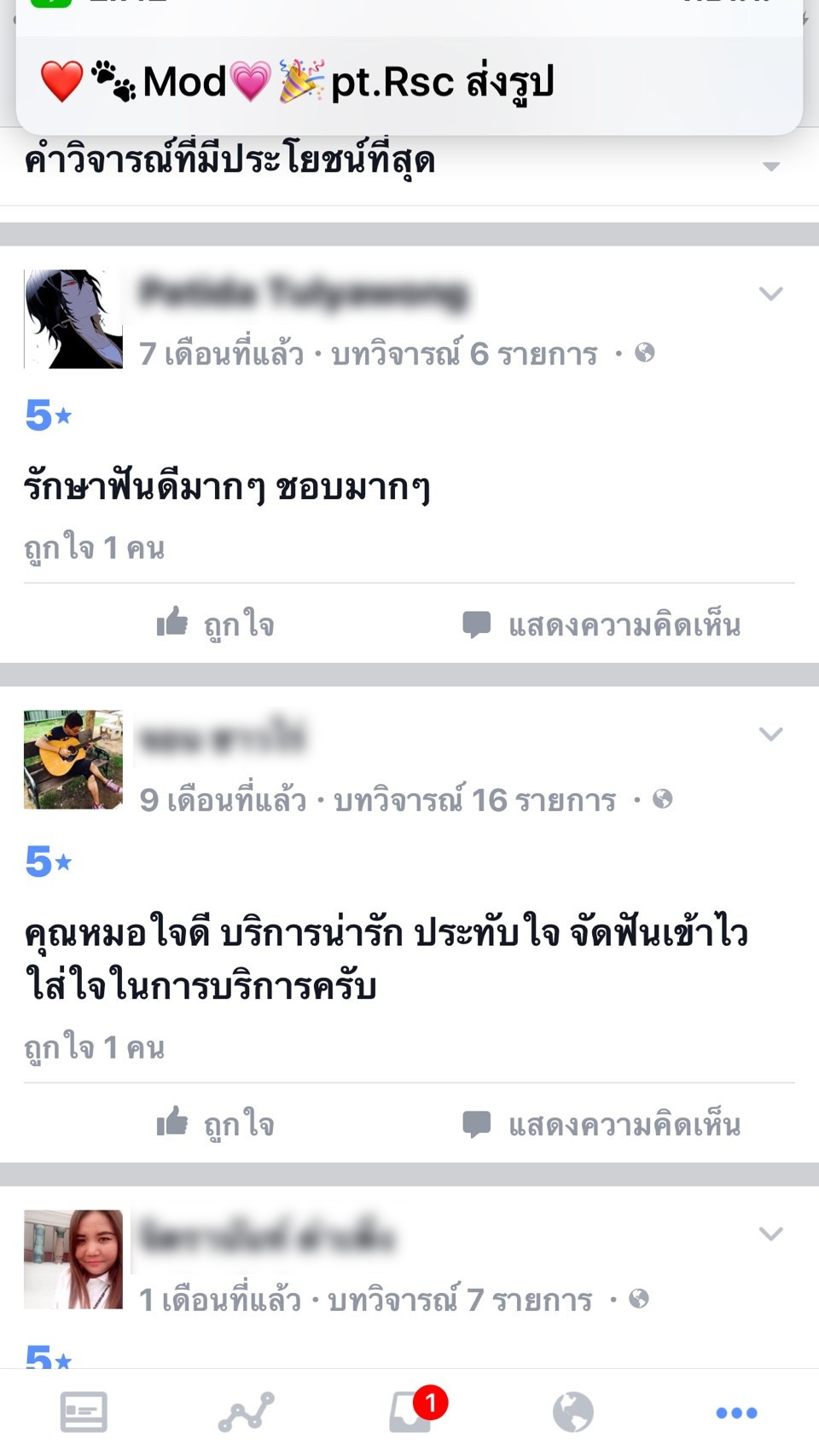Switch to the insights graph tab

247,1412
